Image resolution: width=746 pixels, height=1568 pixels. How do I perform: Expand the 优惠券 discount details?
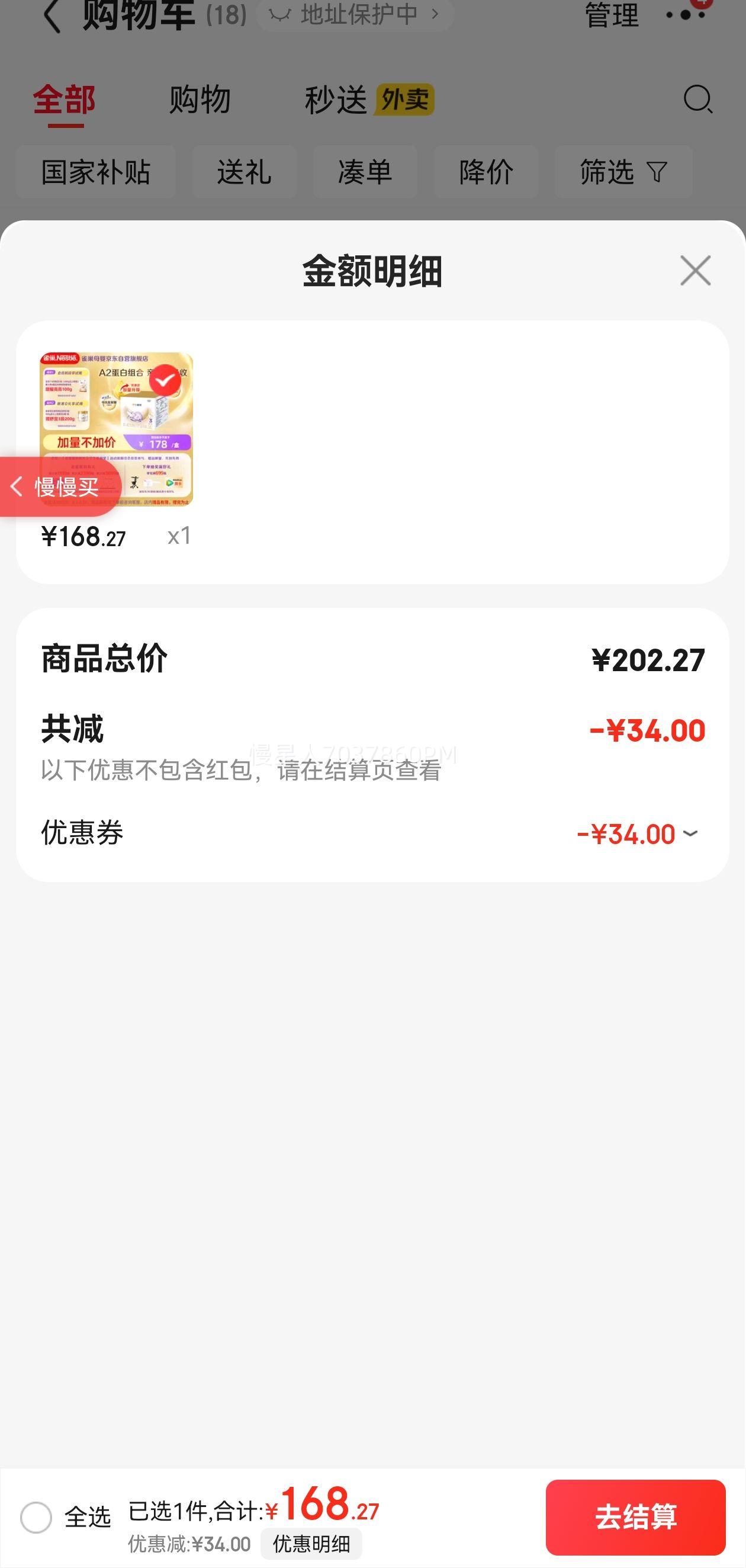(638, 833)
